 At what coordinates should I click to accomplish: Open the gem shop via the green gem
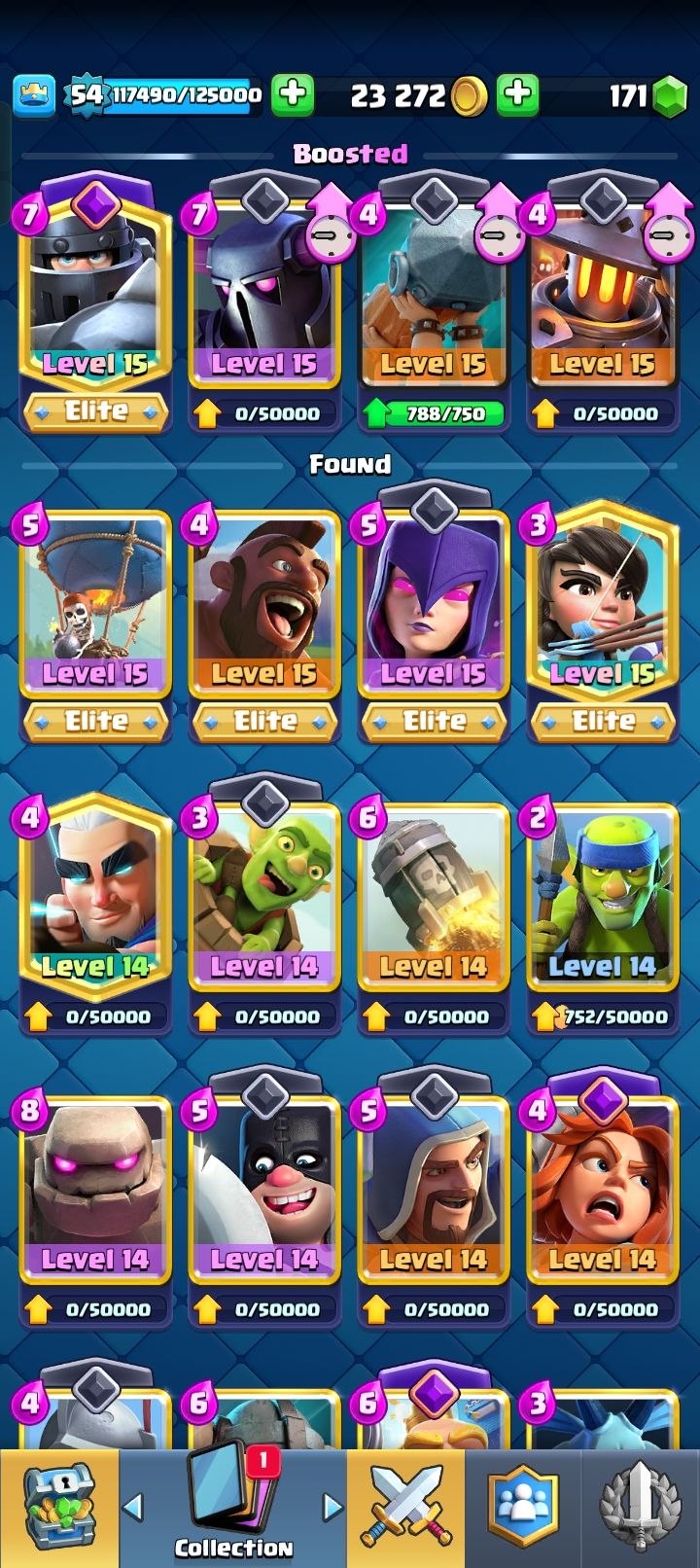point(669,95)
